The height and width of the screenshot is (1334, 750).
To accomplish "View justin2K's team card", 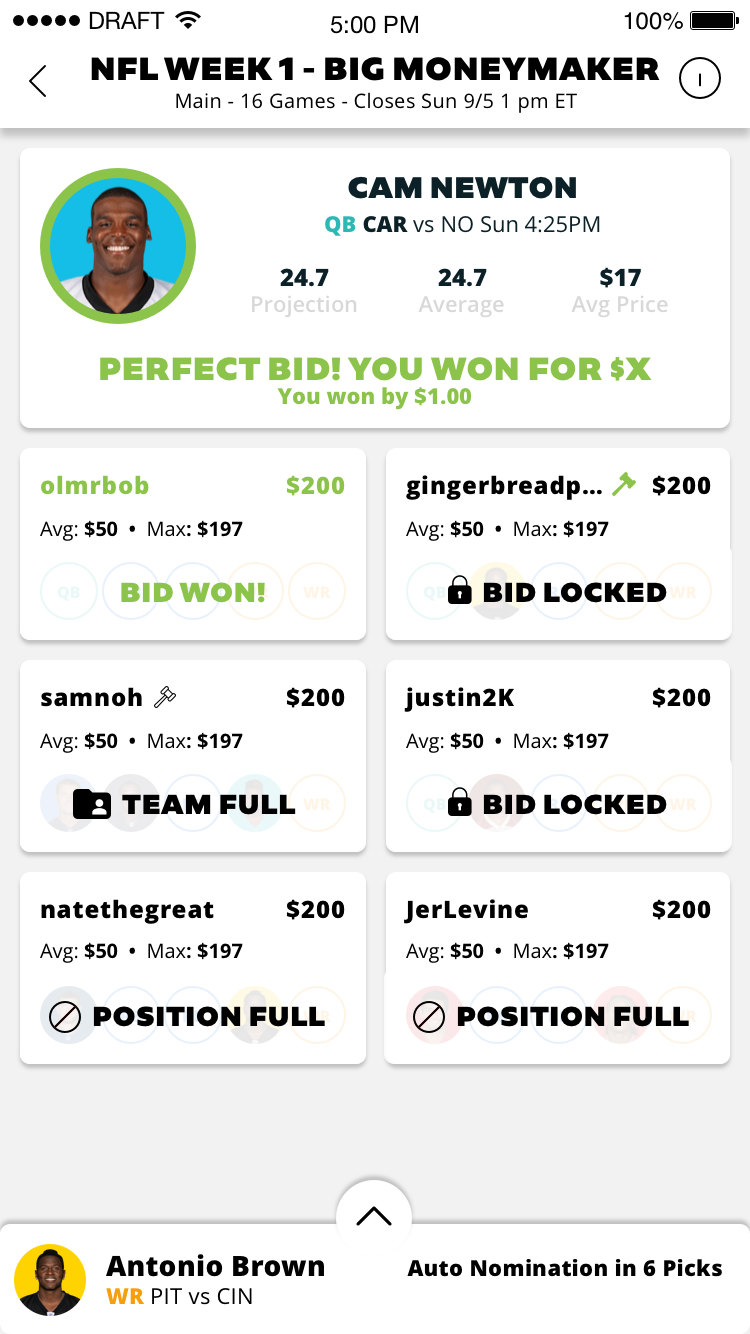I will click(558, 756).
